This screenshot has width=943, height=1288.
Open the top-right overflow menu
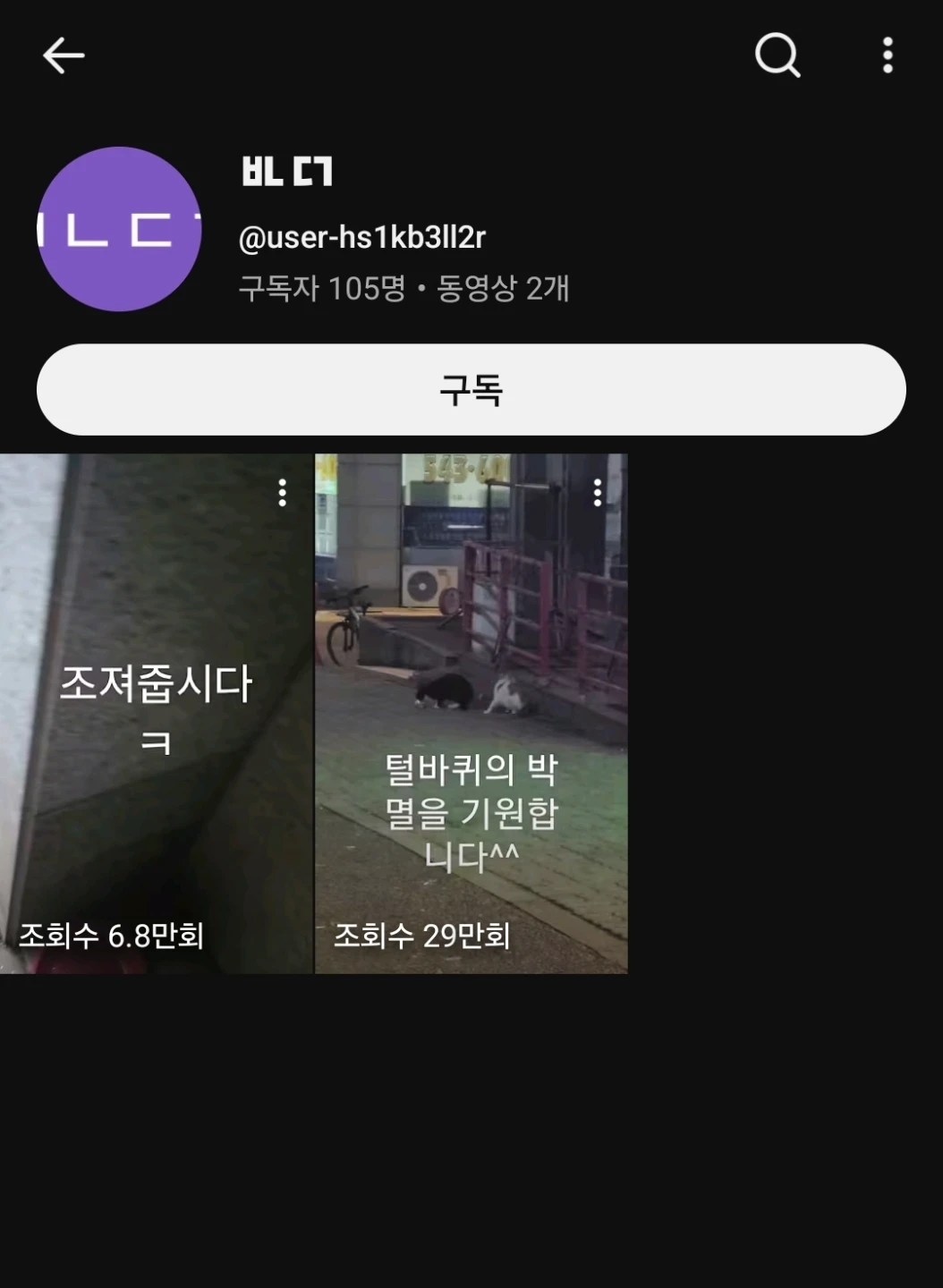click(888, 55)
